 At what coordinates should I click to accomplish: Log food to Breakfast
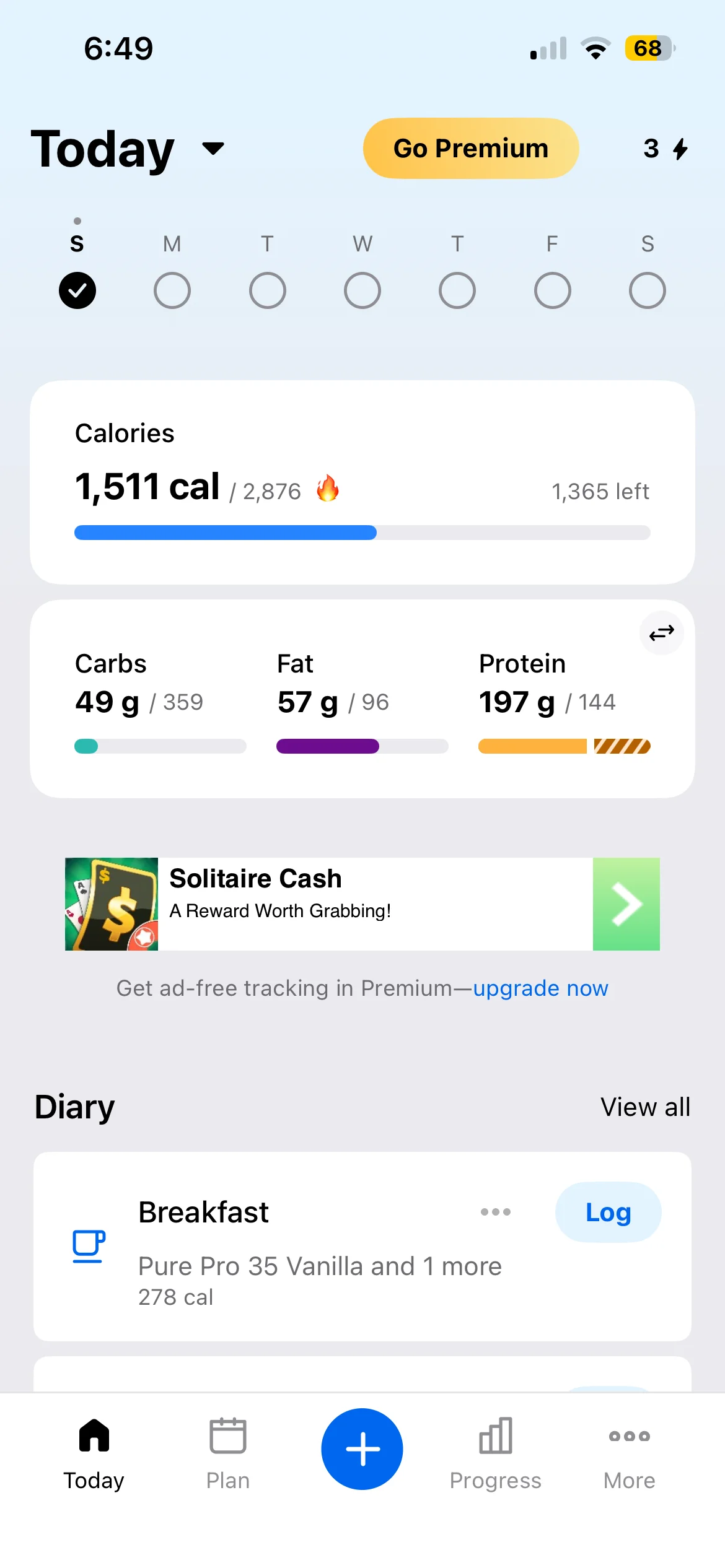[608, 1212]
